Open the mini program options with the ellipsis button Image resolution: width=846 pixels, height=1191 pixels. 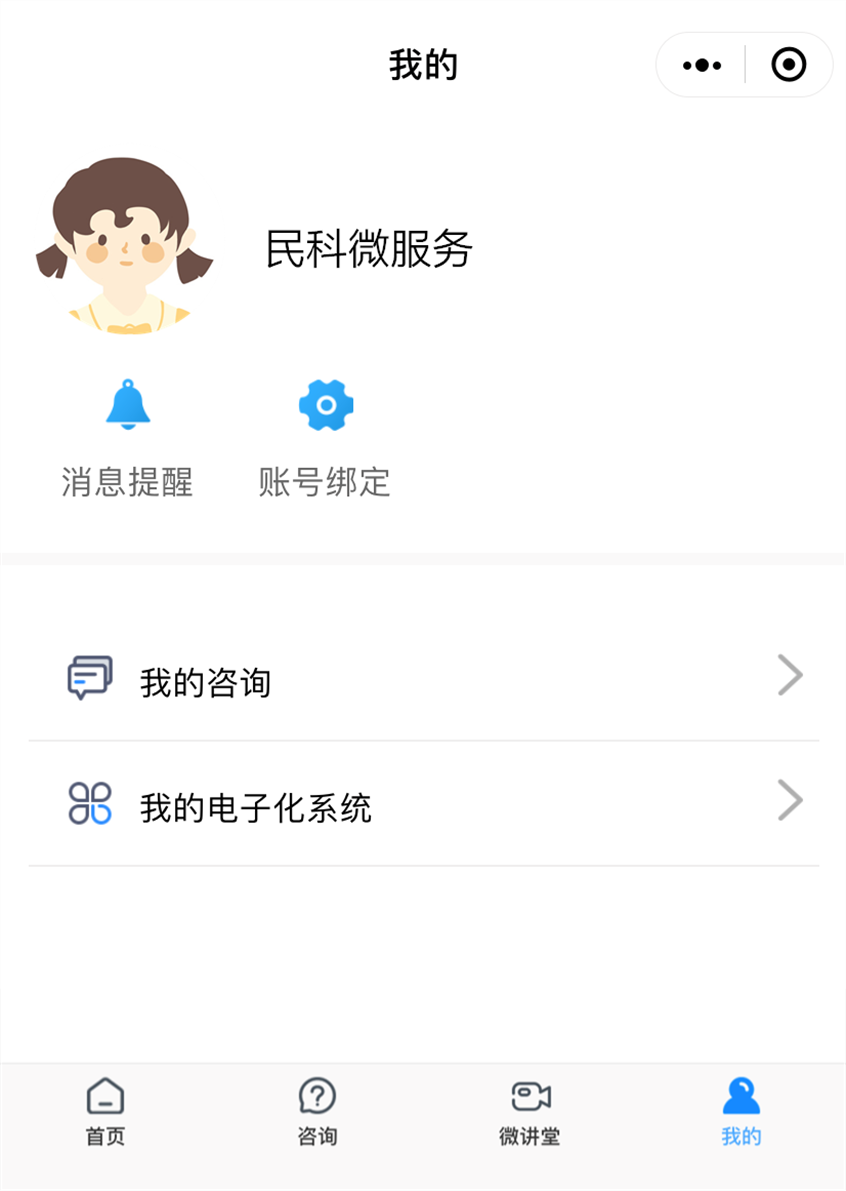700,63
